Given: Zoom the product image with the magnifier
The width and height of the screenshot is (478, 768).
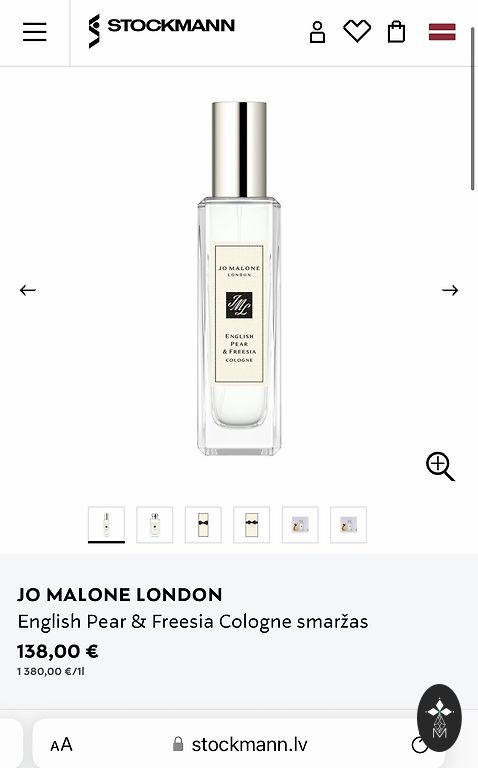Looking at the screenshot, I should pyautogui.click(x=440, y=466).
